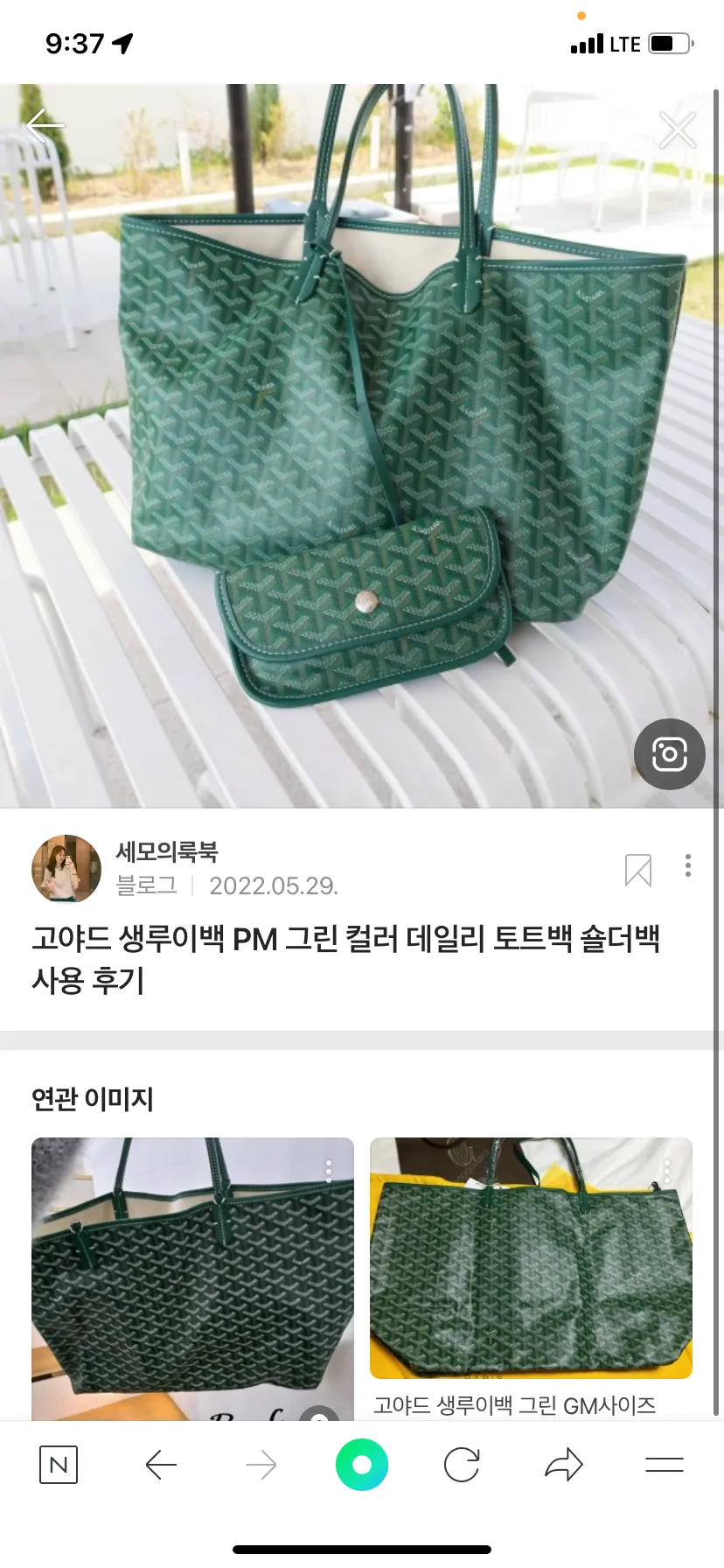Tap the green circle search button
The width and height of the screenshot is (724, 1568).
362,1465
